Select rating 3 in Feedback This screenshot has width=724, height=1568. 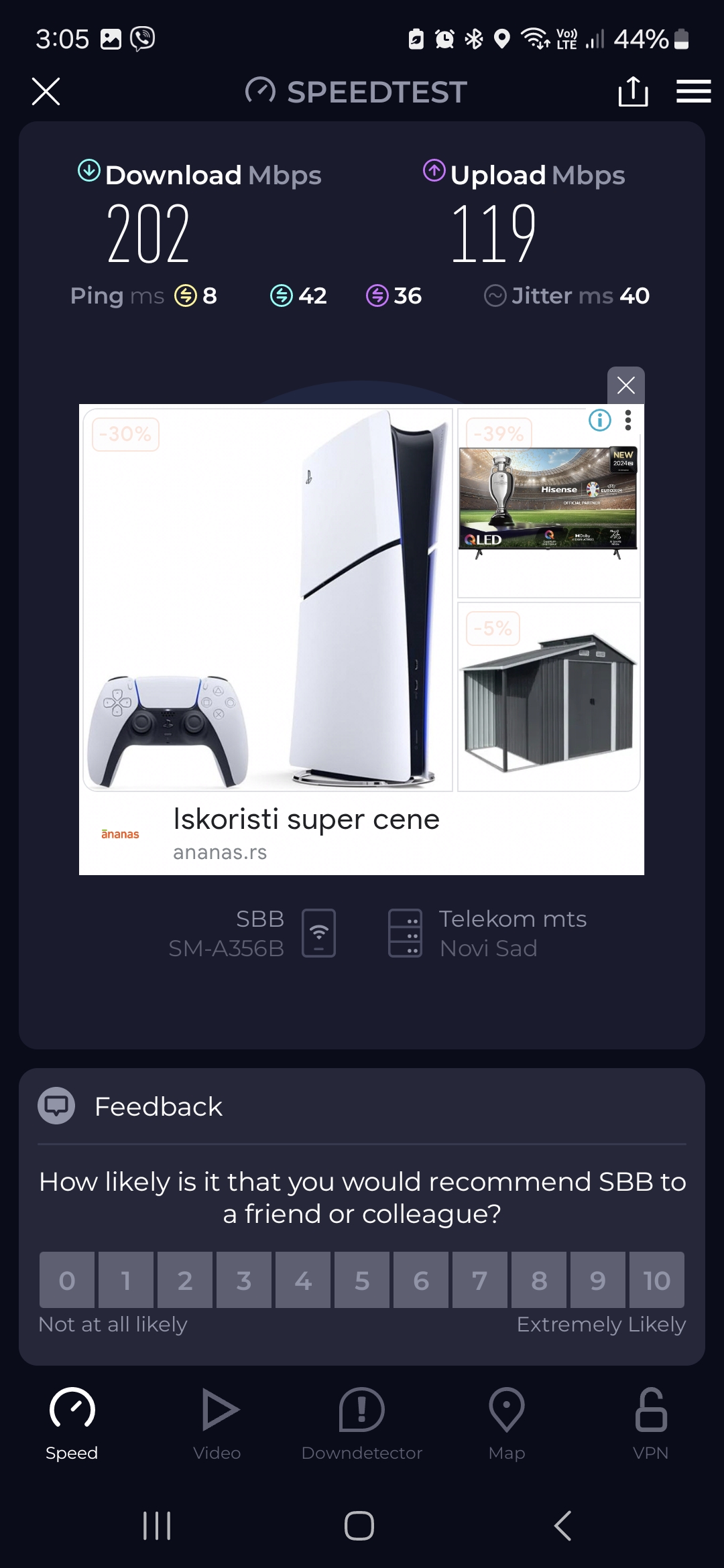pyautogui.click(x=244, y=1280)
